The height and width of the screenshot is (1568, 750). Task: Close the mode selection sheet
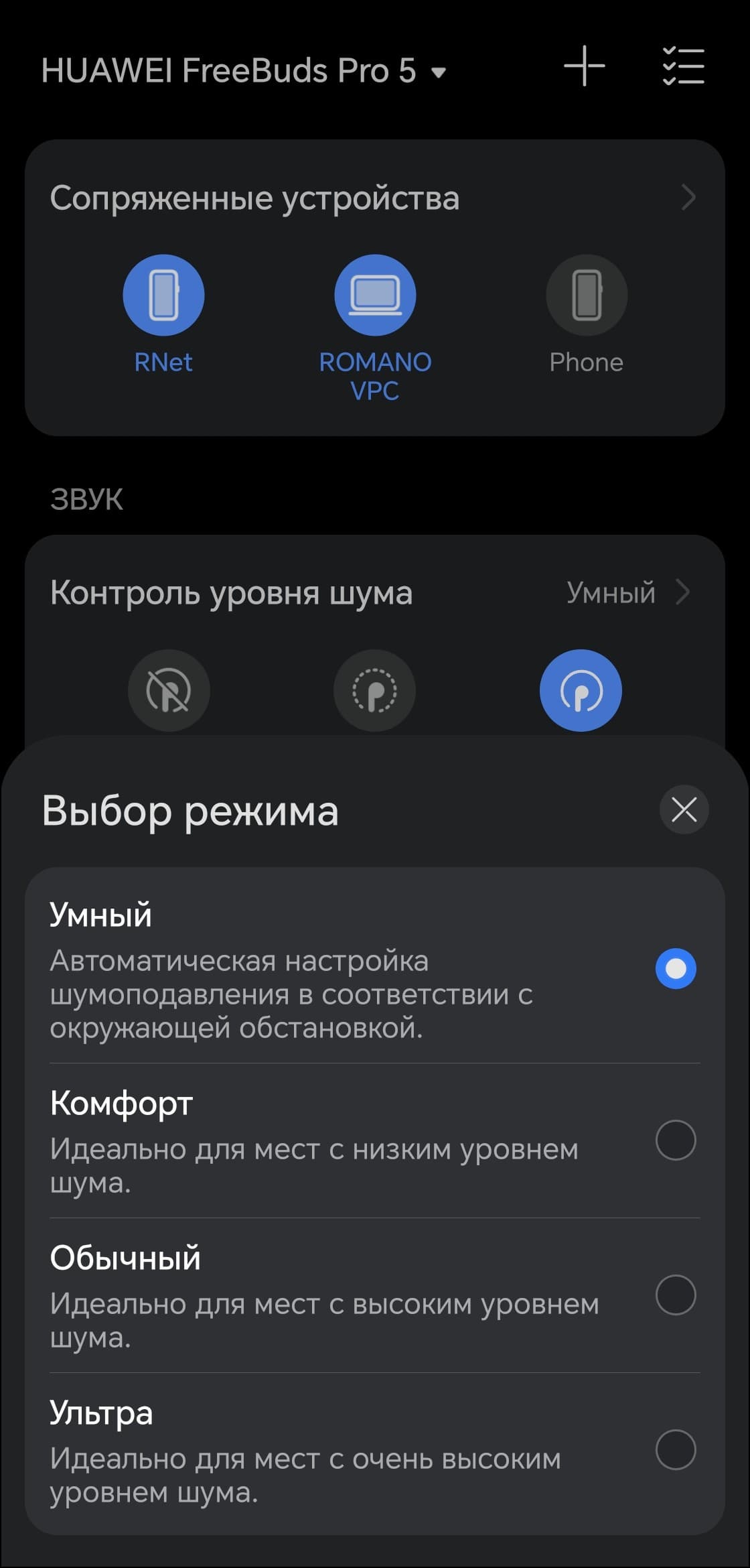point(684,809)
